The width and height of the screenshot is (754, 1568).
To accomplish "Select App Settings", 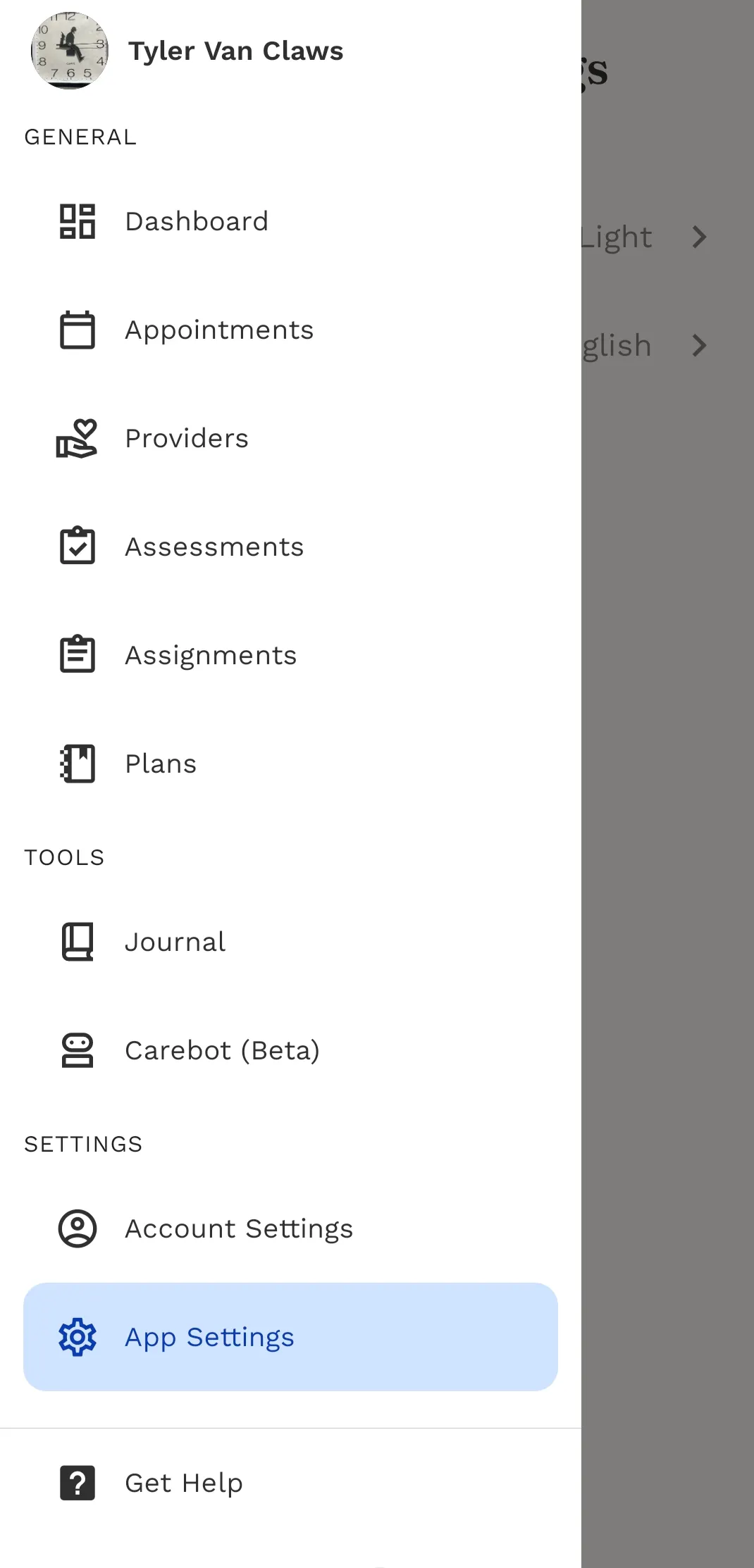I will click(290, 1336).
